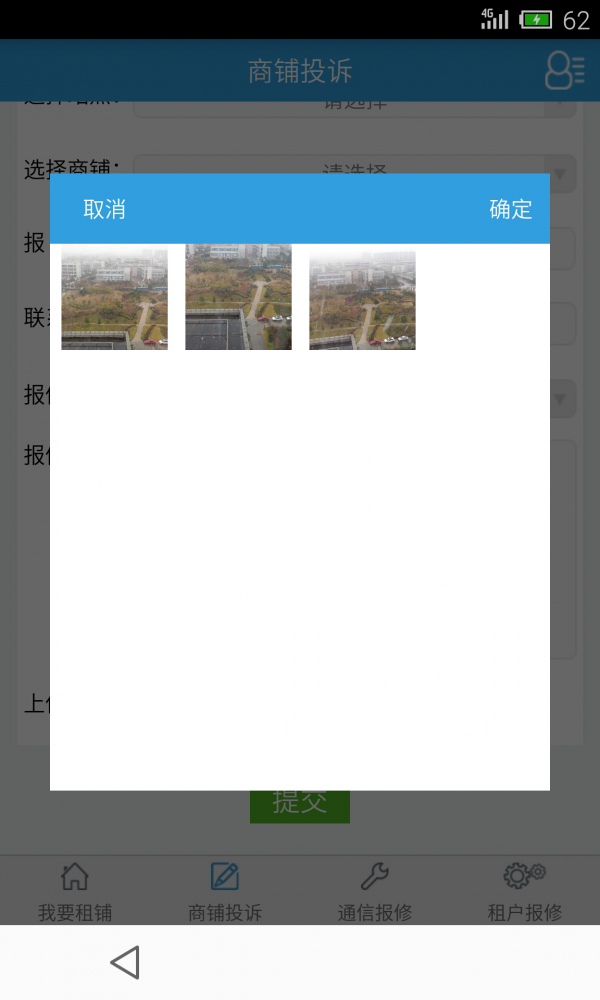
Task: Tap the system back button
Action: click(125, 962)
